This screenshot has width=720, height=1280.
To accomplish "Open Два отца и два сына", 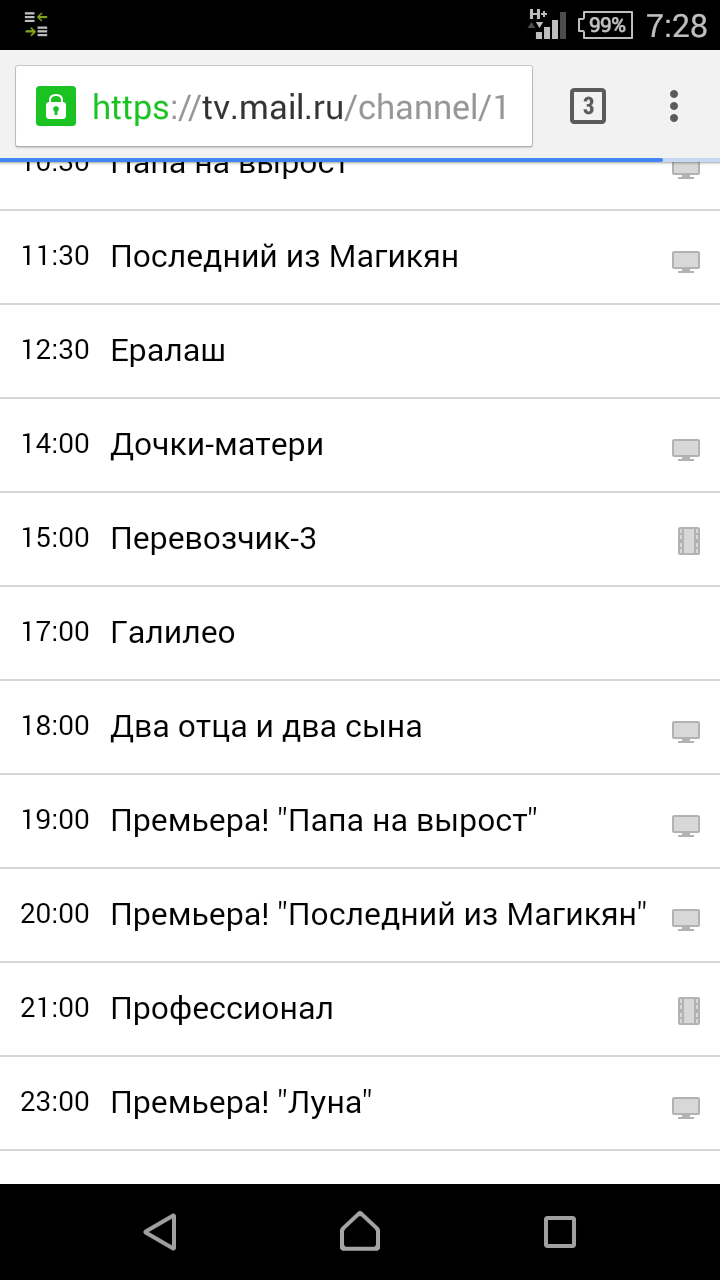I will [360, 727].
